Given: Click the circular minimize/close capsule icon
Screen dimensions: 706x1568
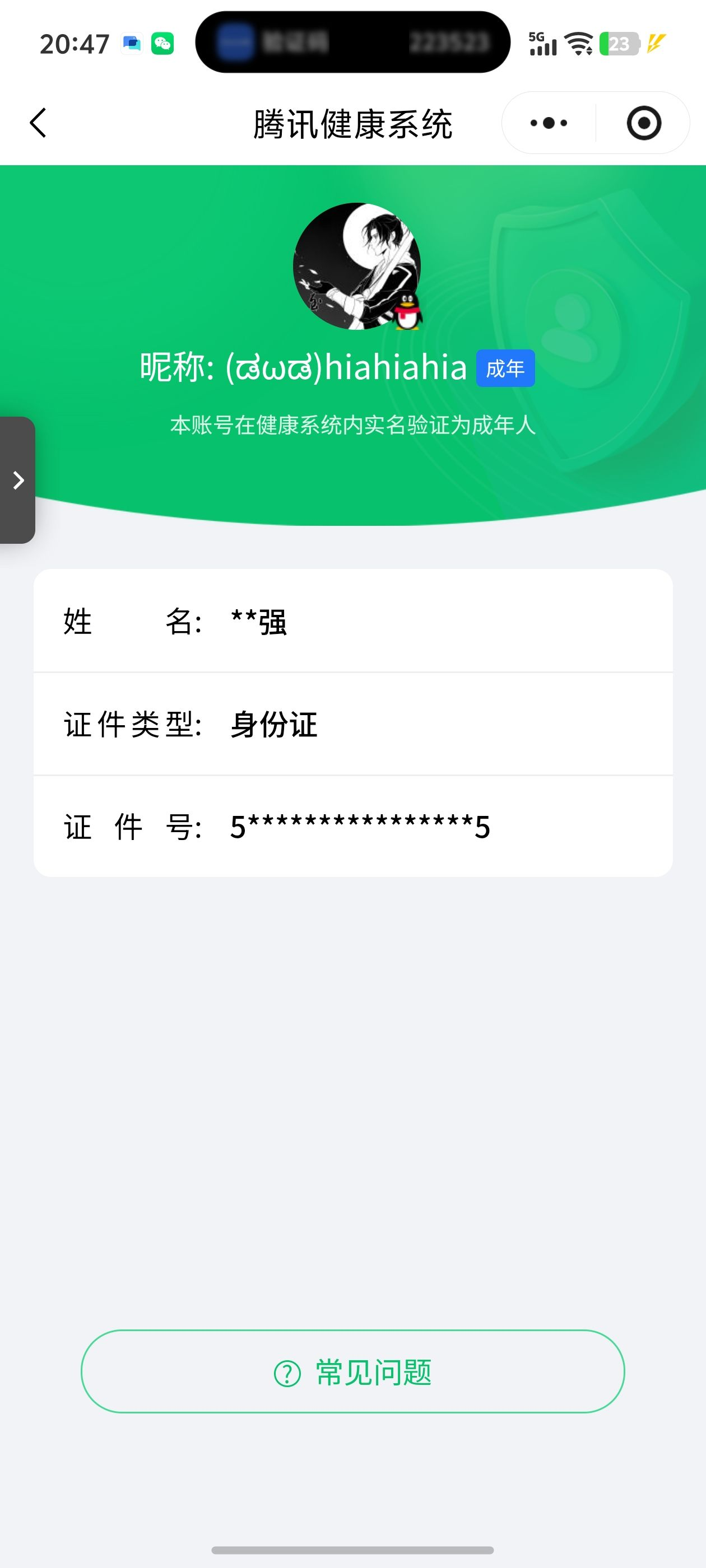Looking at the screenshot, I should [x=644, y=122].
